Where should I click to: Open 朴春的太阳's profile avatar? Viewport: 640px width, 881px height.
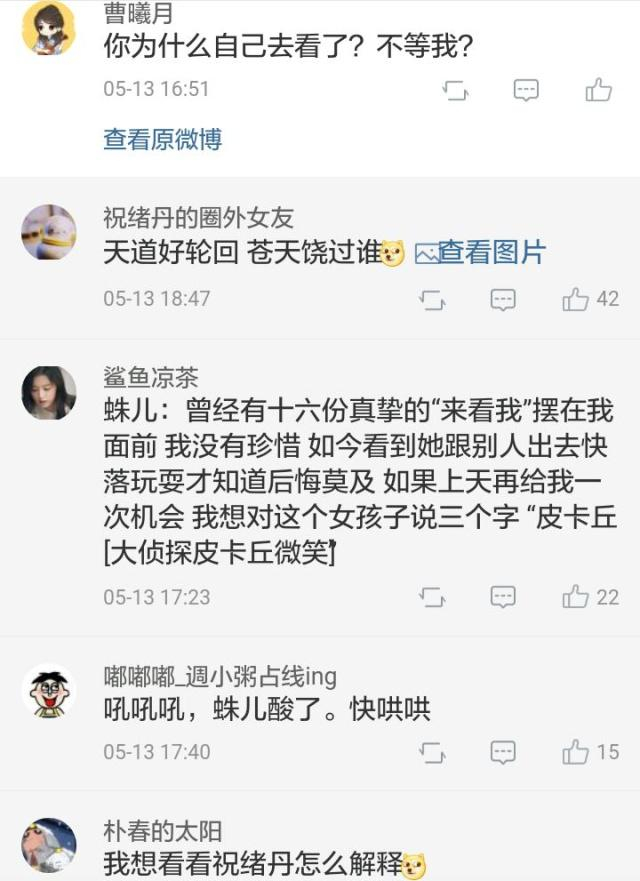(48, 845)
